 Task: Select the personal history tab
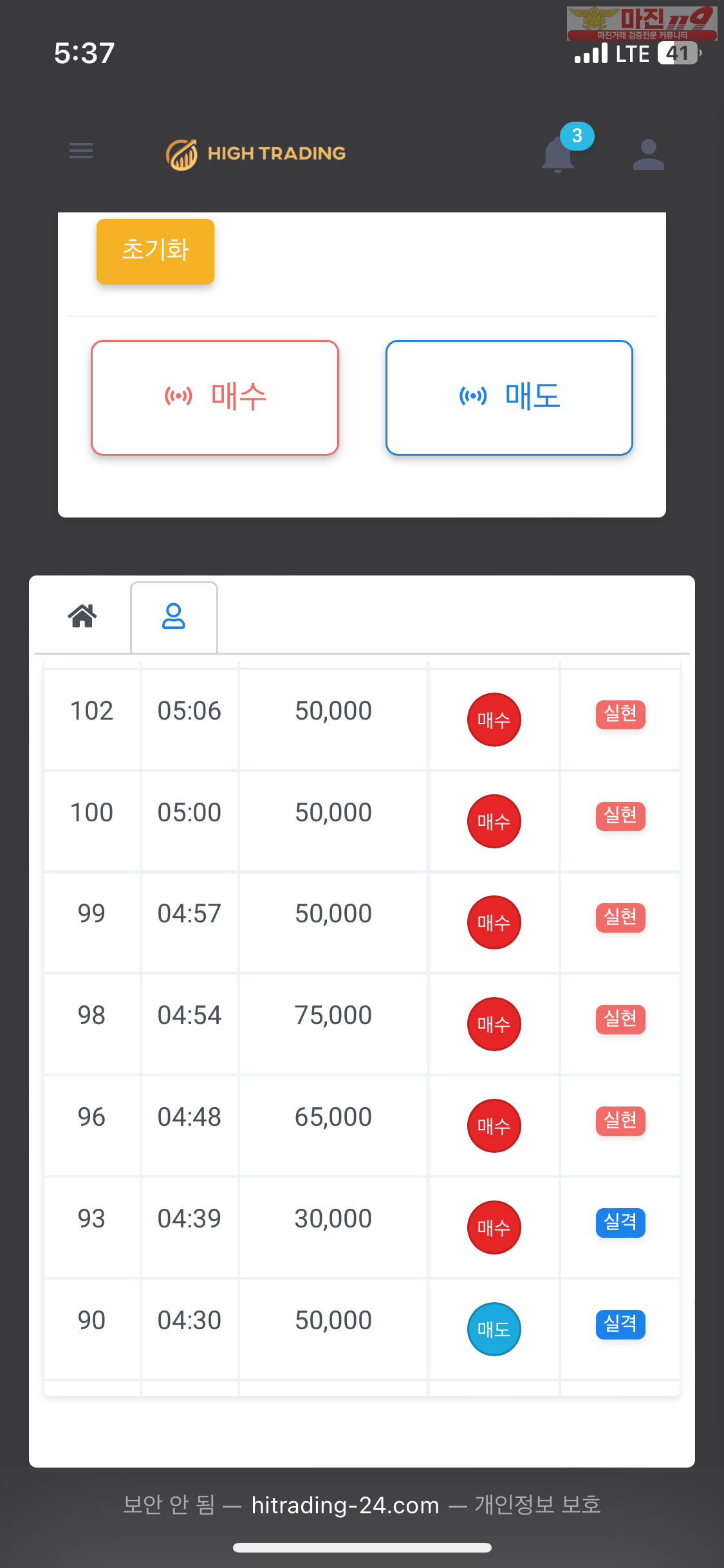[x=174, y=617]
